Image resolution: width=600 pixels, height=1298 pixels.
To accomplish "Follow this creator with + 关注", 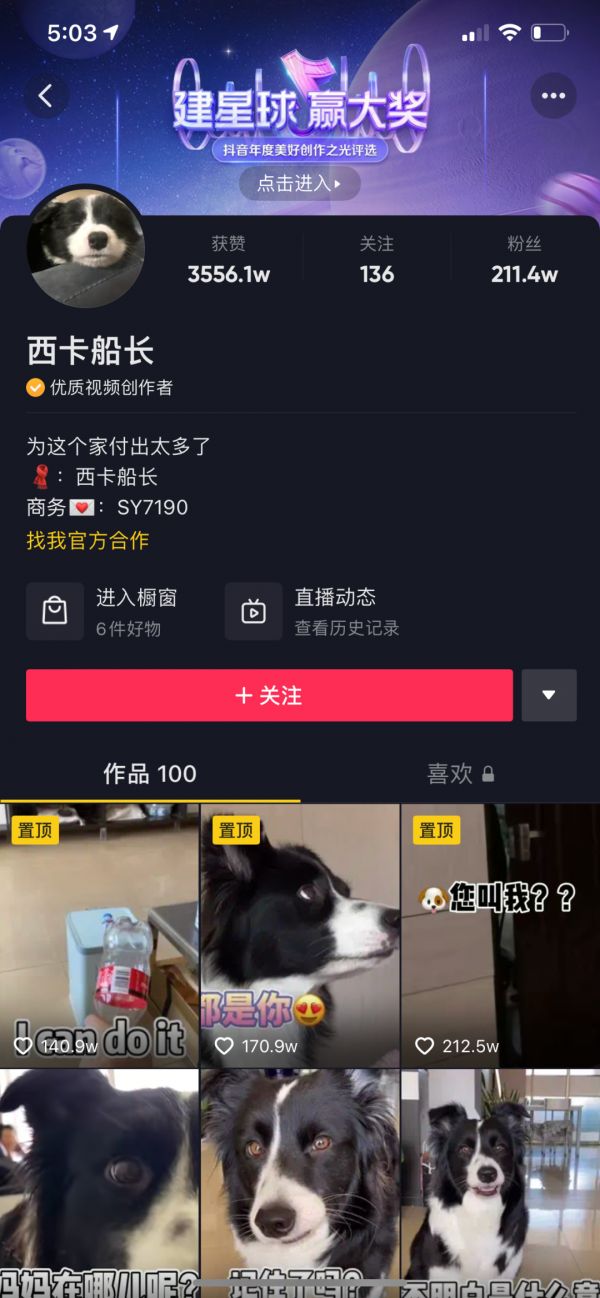I will click(269, 695).
